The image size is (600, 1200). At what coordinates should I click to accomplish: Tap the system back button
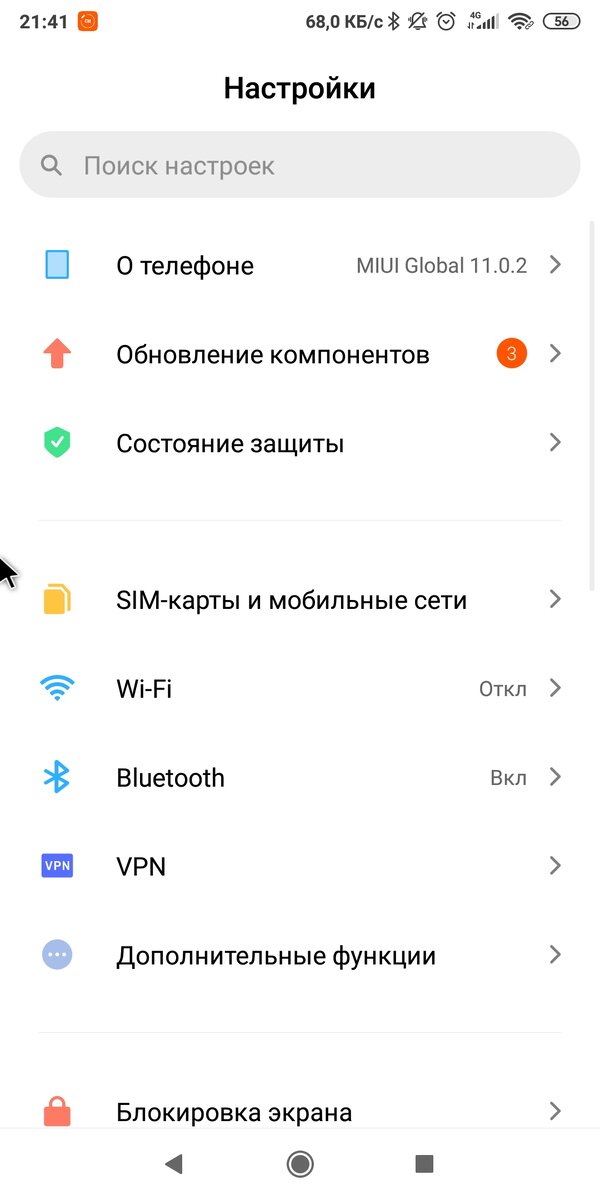click(x=174, y=1163)
